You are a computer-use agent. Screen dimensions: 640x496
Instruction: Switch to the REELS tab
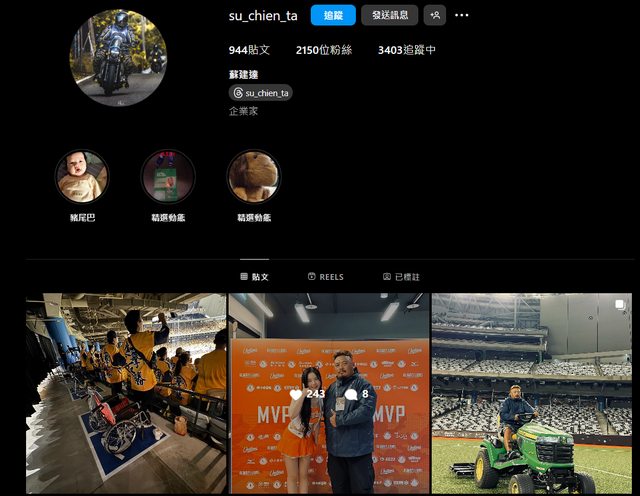[326, 276]
